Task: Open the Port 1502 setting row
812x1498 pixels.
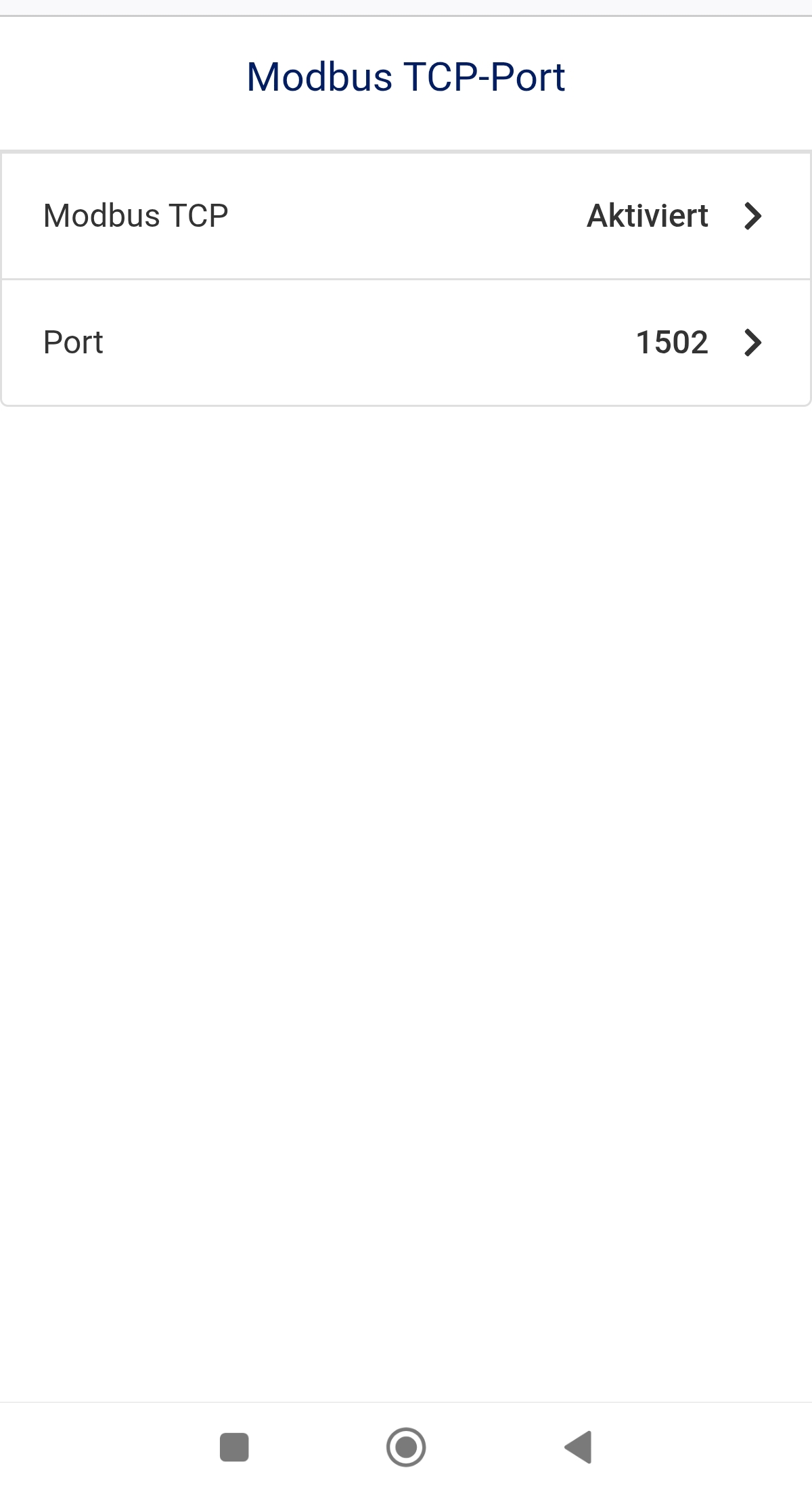Action: point(406,343)
